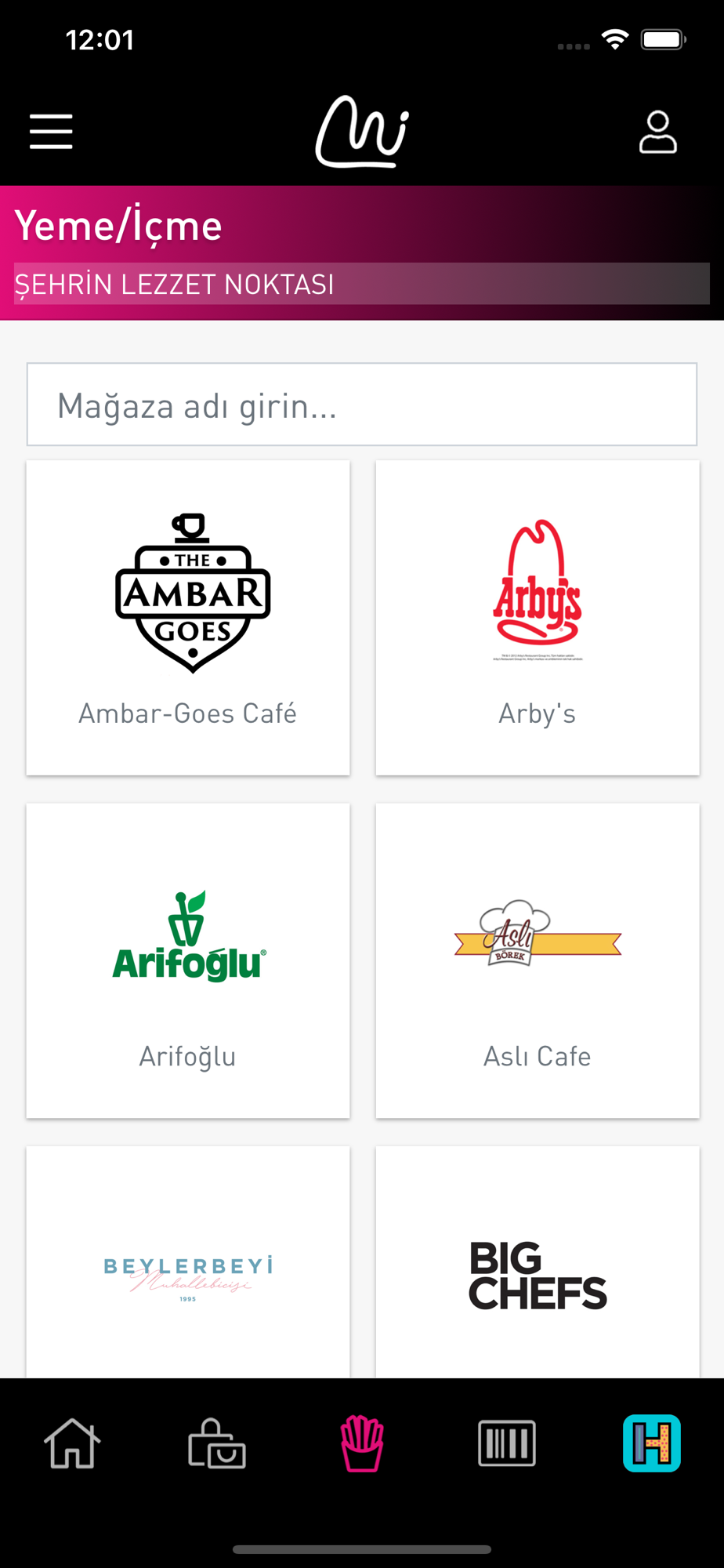The width and height of the screenshot is (724, 1568).
Task: Go to the home tab
Action: (72, 1443)
